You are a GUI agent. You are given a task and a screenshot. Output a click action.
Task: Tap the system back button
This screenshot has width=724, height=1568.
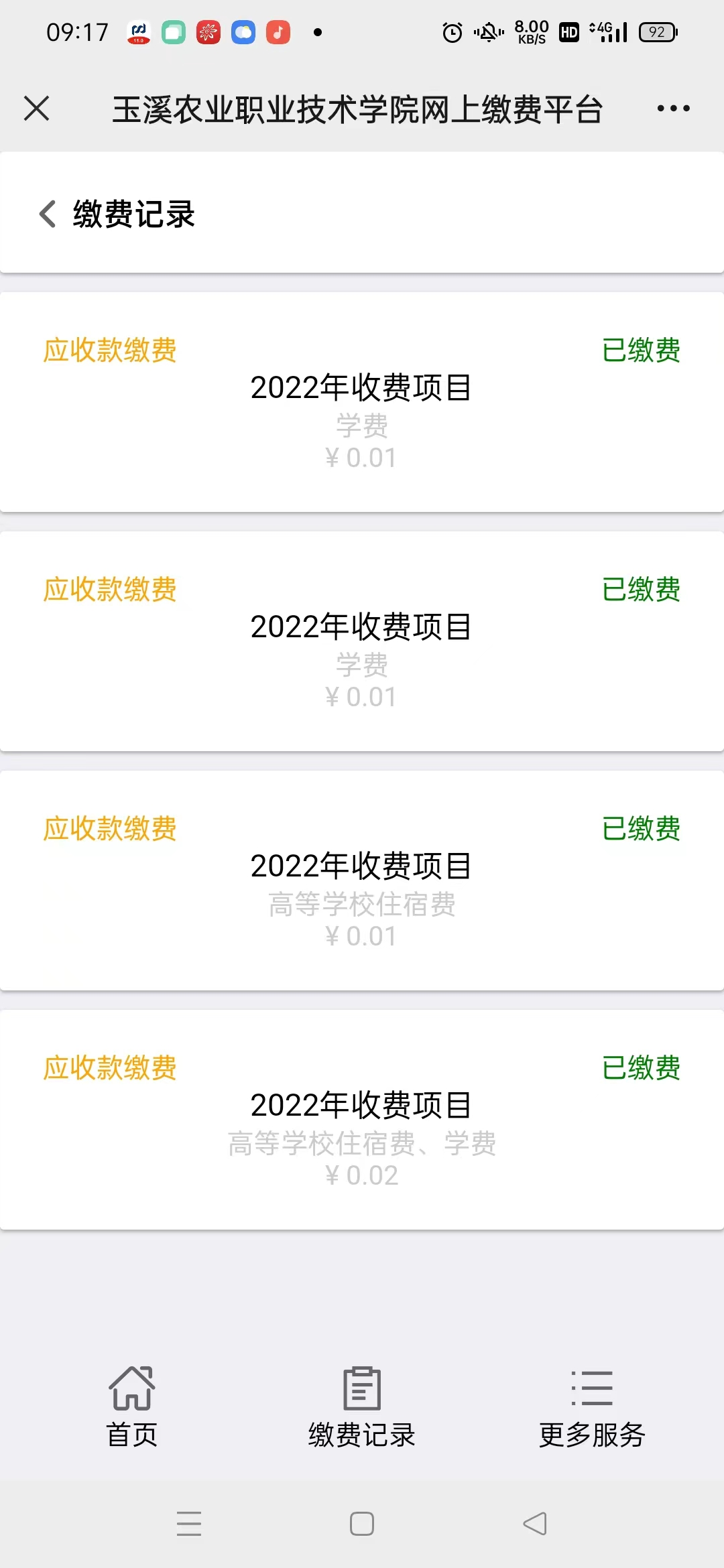[x=535, y=1524]
